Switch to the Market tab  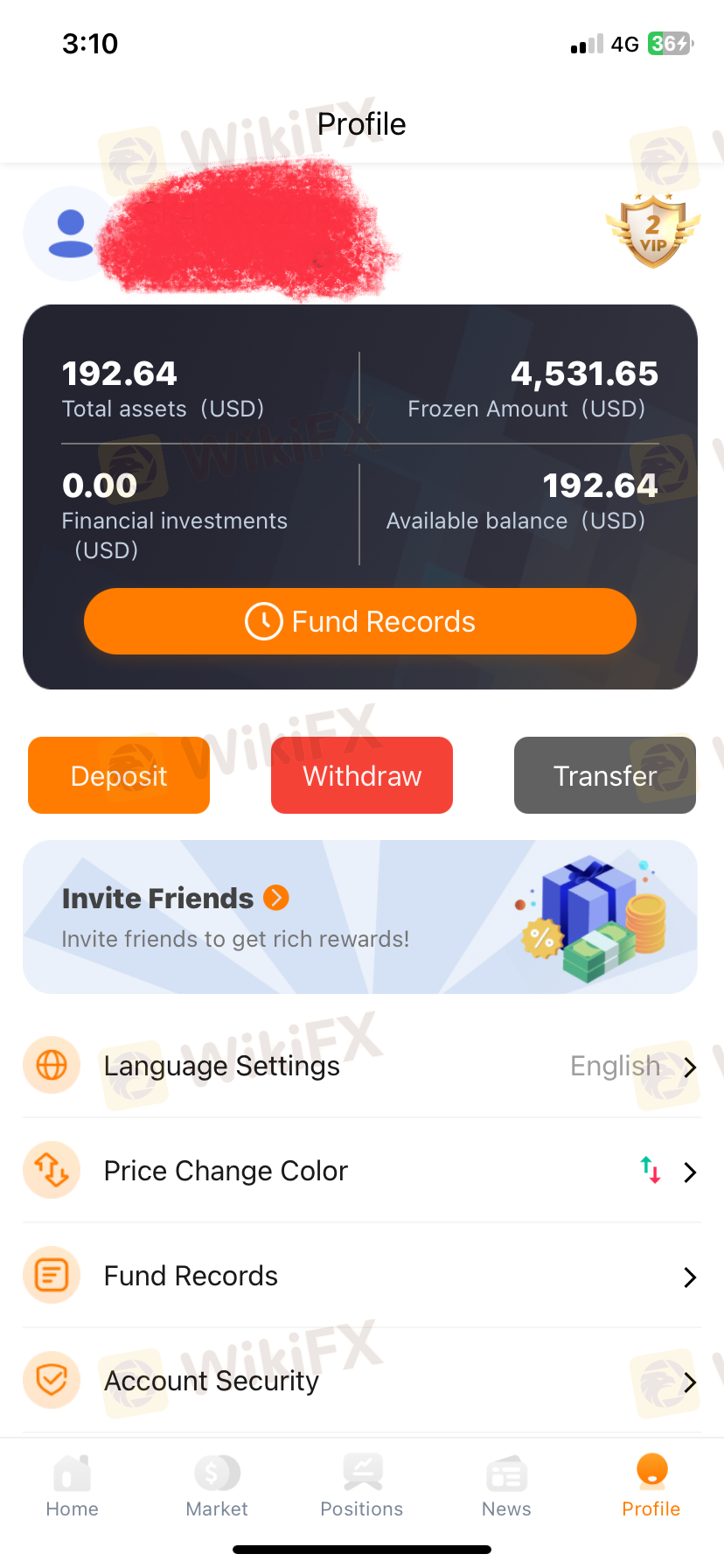click(x=217, y=1486)
